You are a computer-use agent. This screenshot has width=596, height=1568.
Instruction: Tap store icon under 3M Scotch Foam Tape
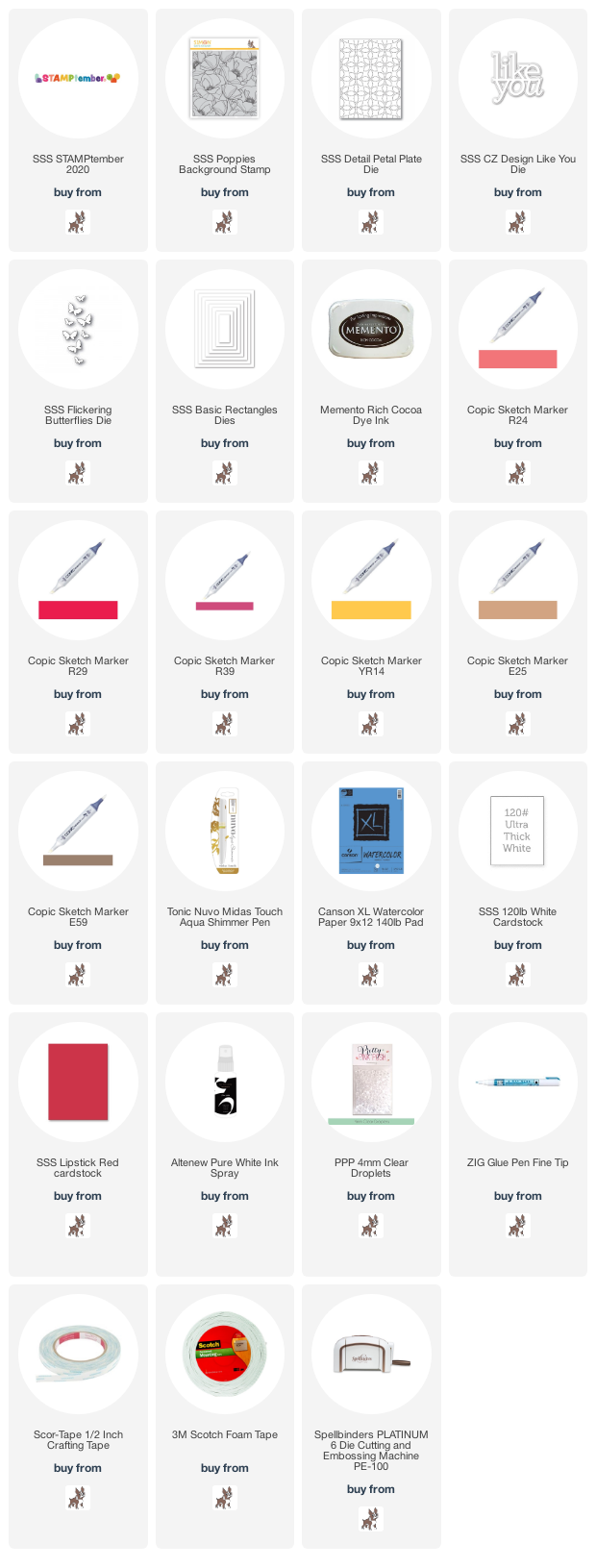tap(224, 1499)
